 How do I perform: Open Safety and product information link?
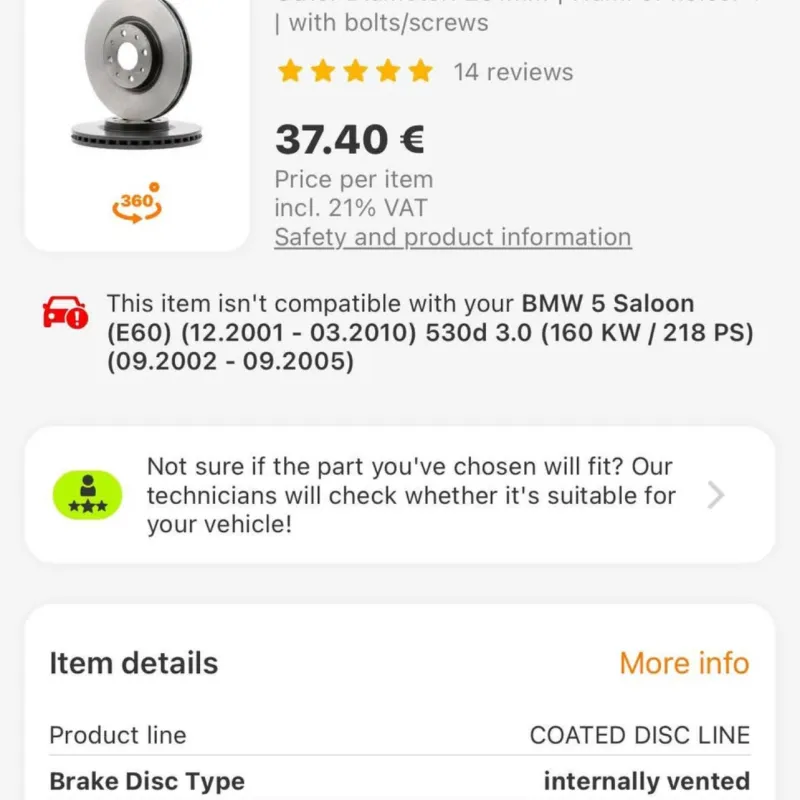[x=453, y=237]
